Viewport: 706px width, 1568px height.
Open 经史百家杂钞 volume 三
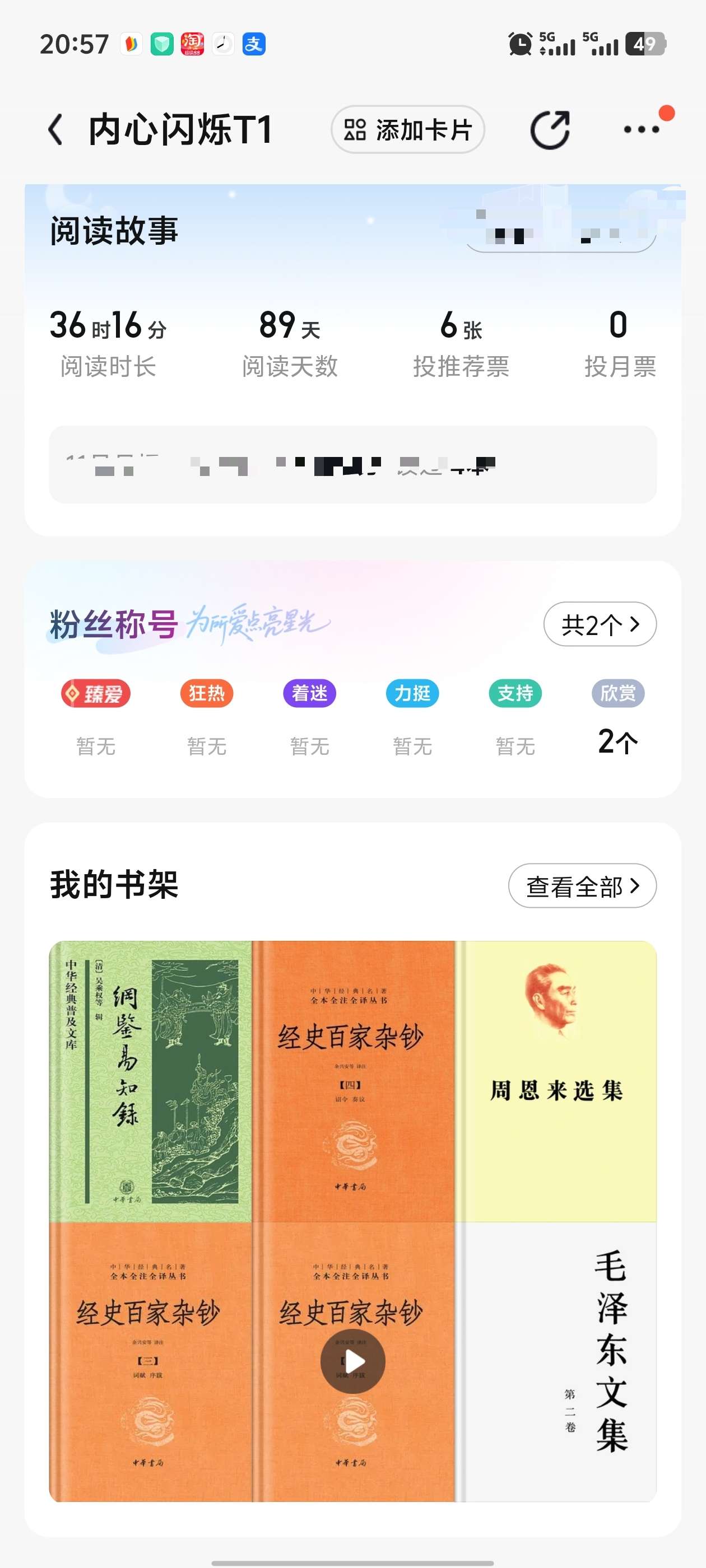150,1361
